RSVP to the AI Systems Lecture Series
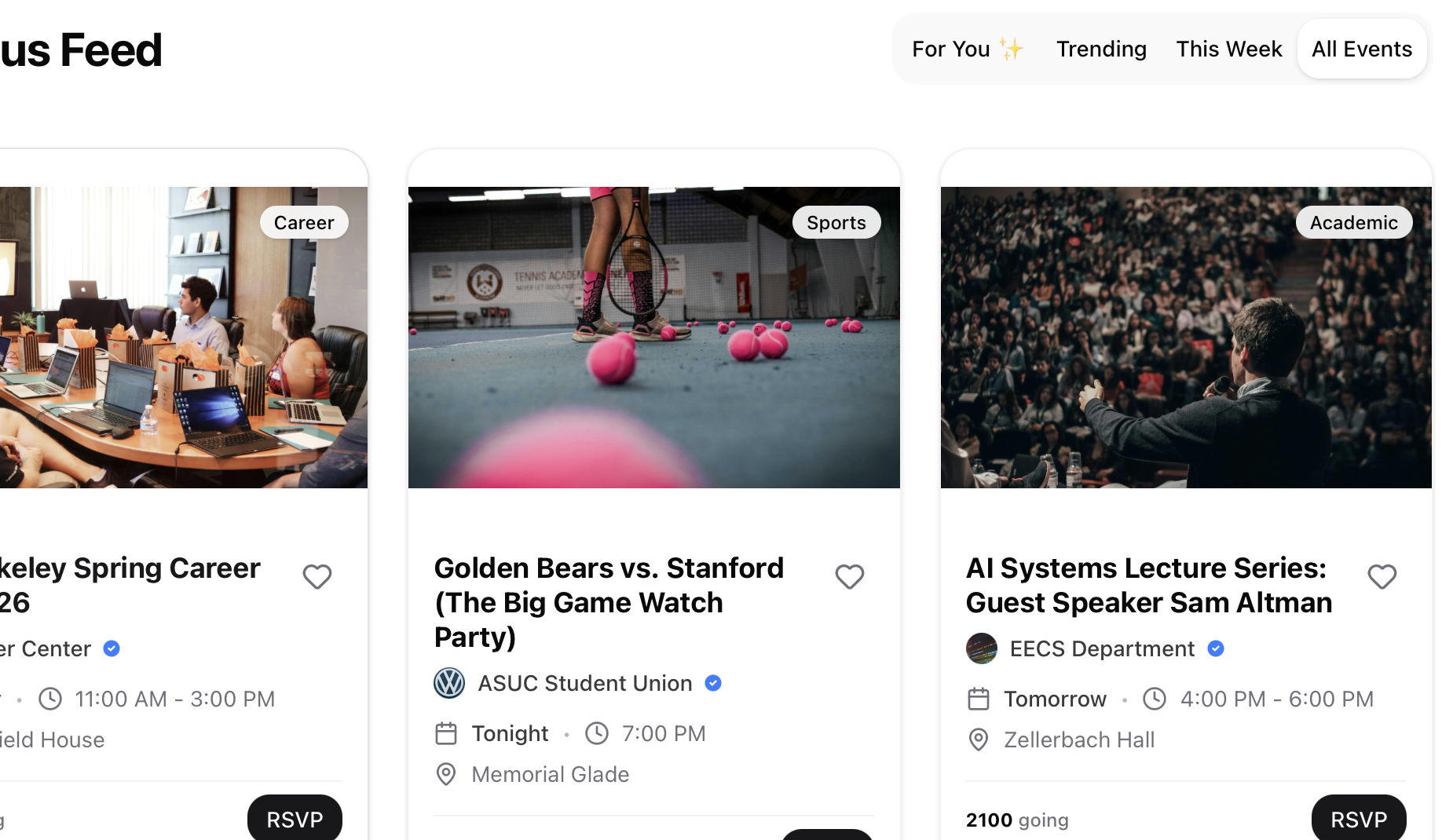Image resolution: width=1453 pixels, height=840 pixels. [1358, 820]
